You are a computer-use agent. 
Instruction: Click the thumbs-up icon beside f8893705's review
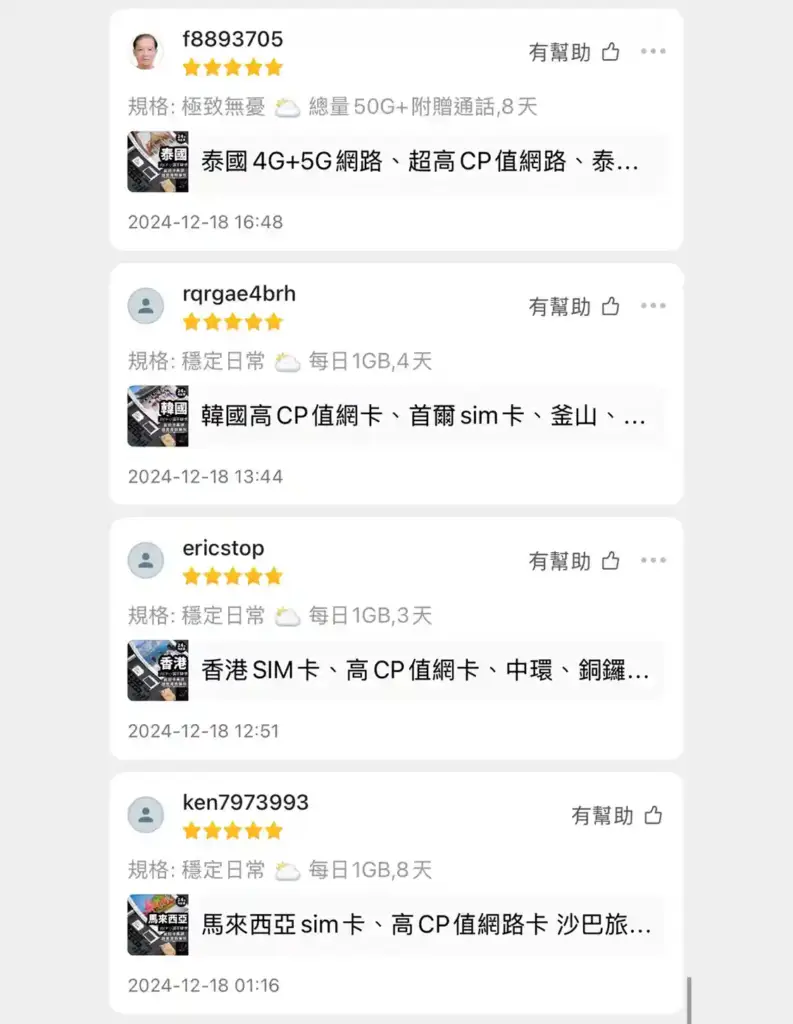612,52
